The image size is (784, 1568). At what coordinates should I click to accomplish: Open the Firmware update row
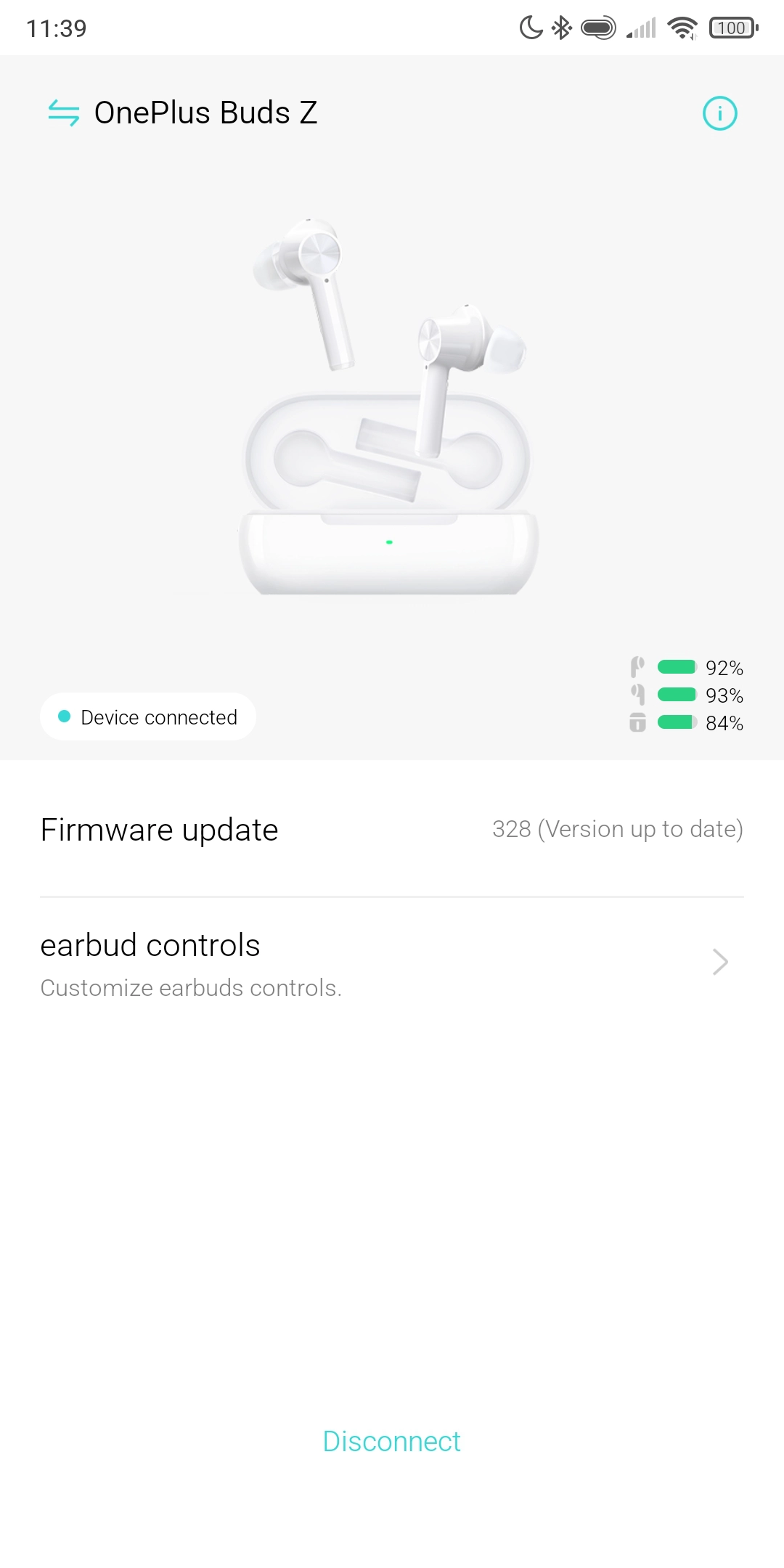[x=392, y=829]
